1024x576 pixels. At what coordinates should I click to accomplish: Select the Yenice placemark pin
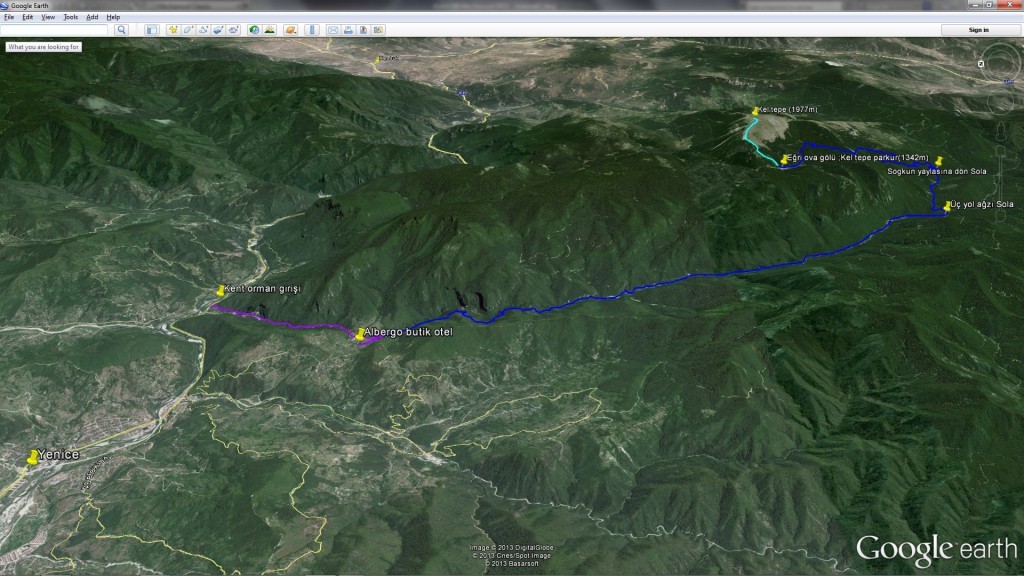(33, 456)
